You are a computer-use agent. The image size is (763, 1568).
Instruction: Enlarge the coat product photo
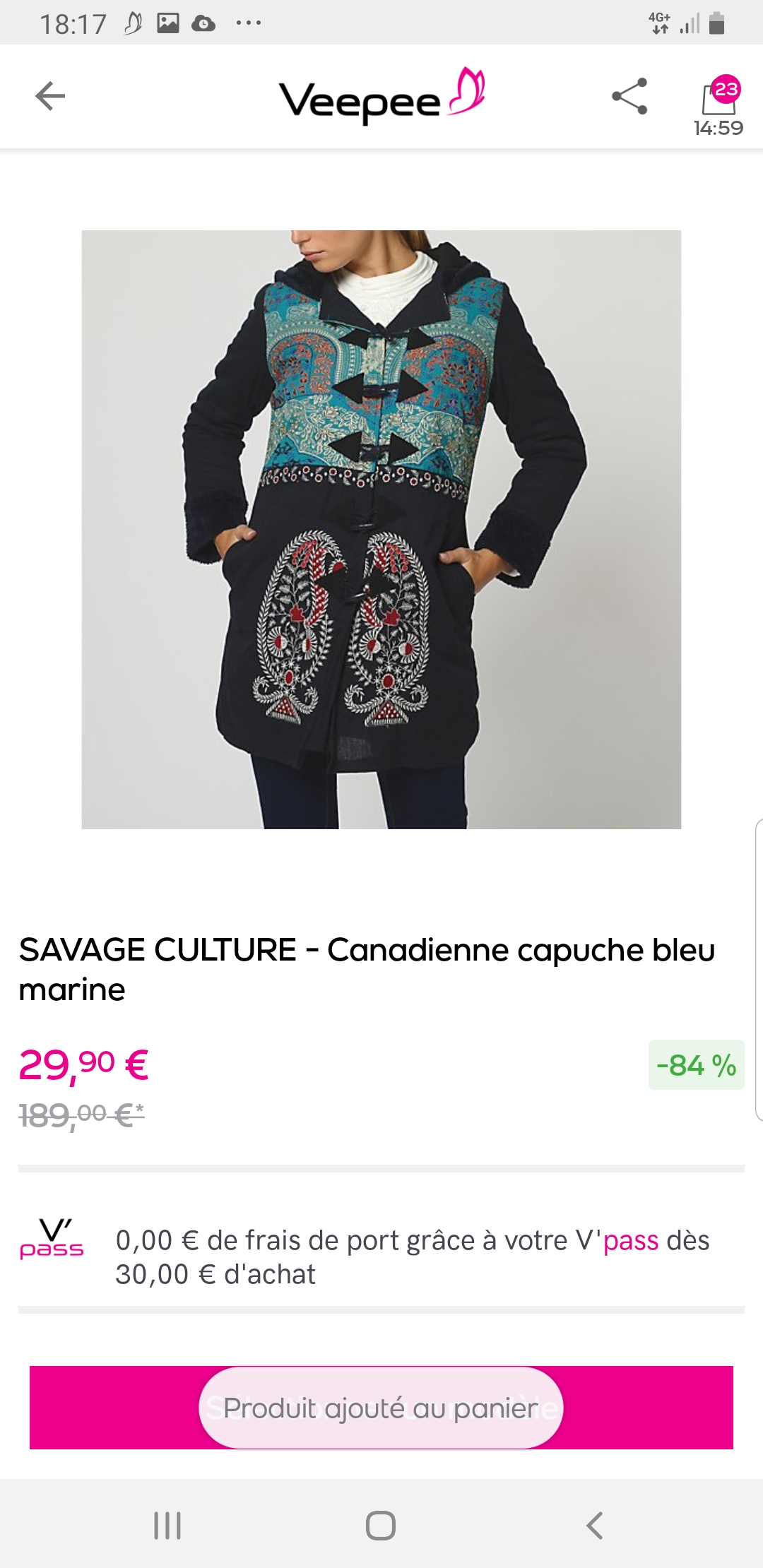click(x=381, y=529)
